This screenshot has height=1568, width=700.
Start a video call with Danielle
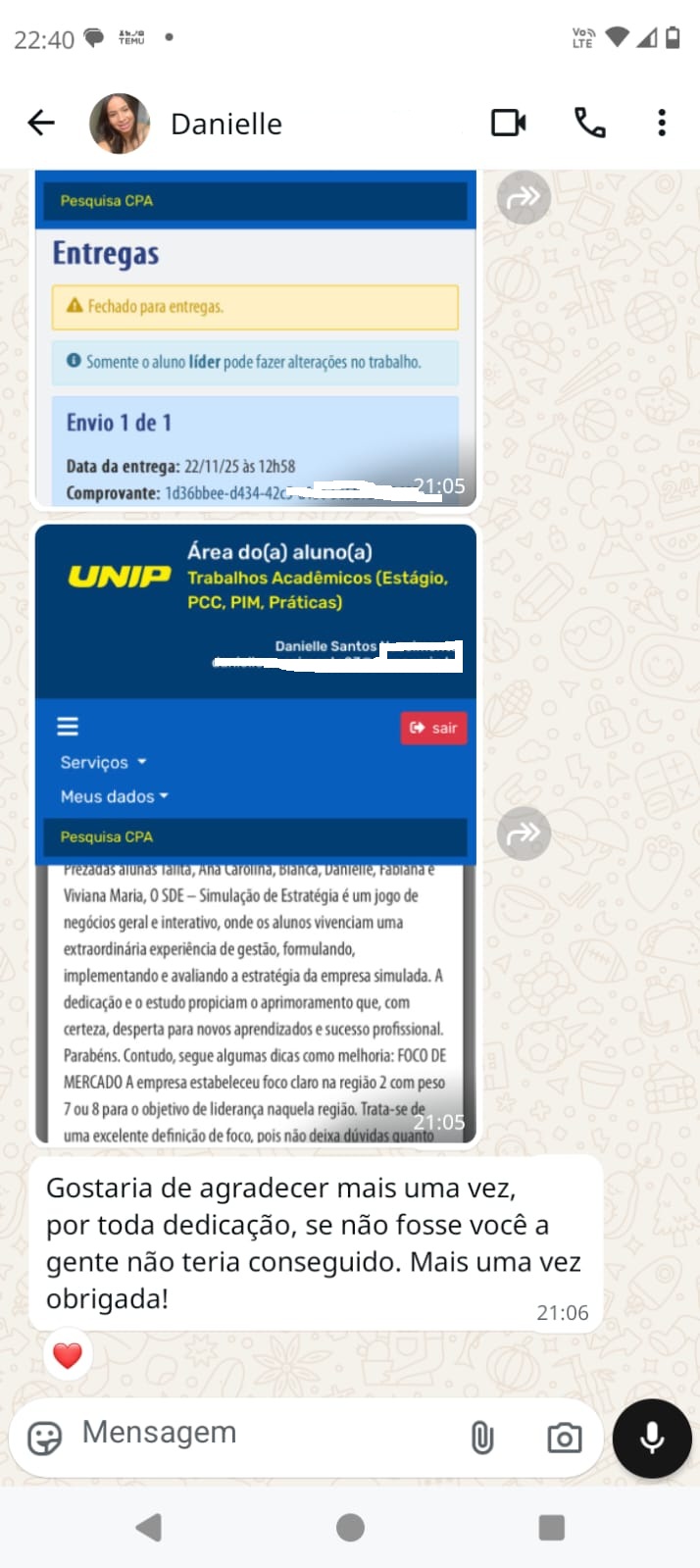pyautogui.click(x=508, y=124)
